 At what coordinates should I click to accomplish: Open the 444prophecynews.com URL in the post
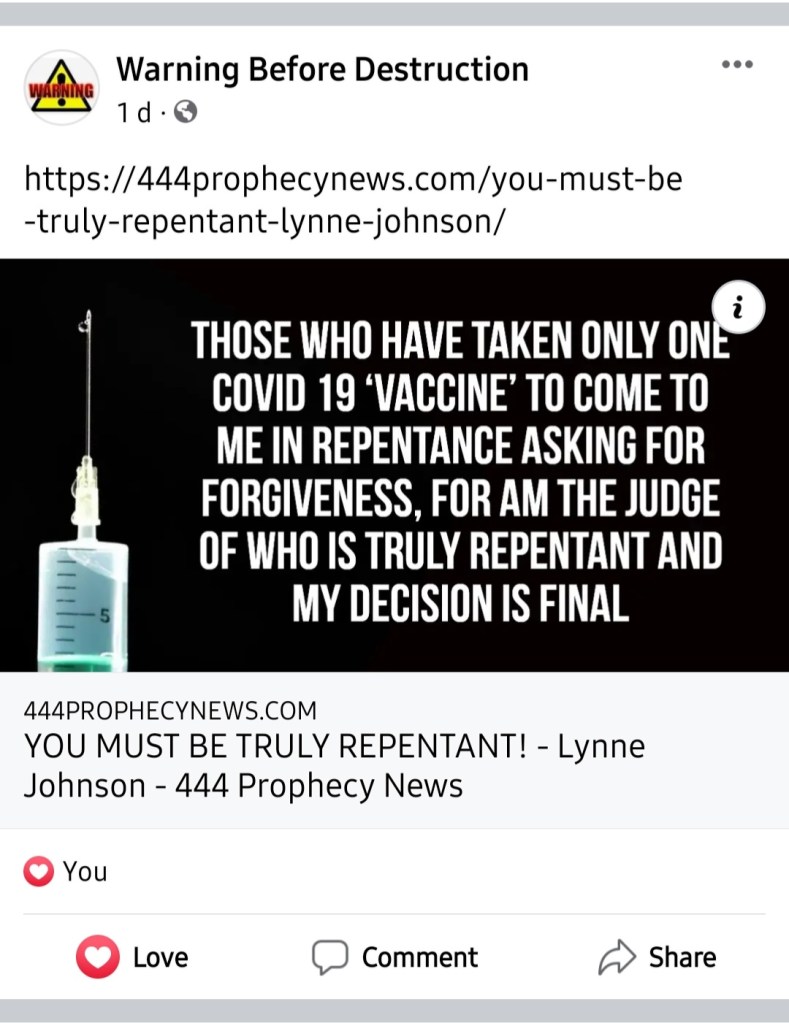pos(353,198)
